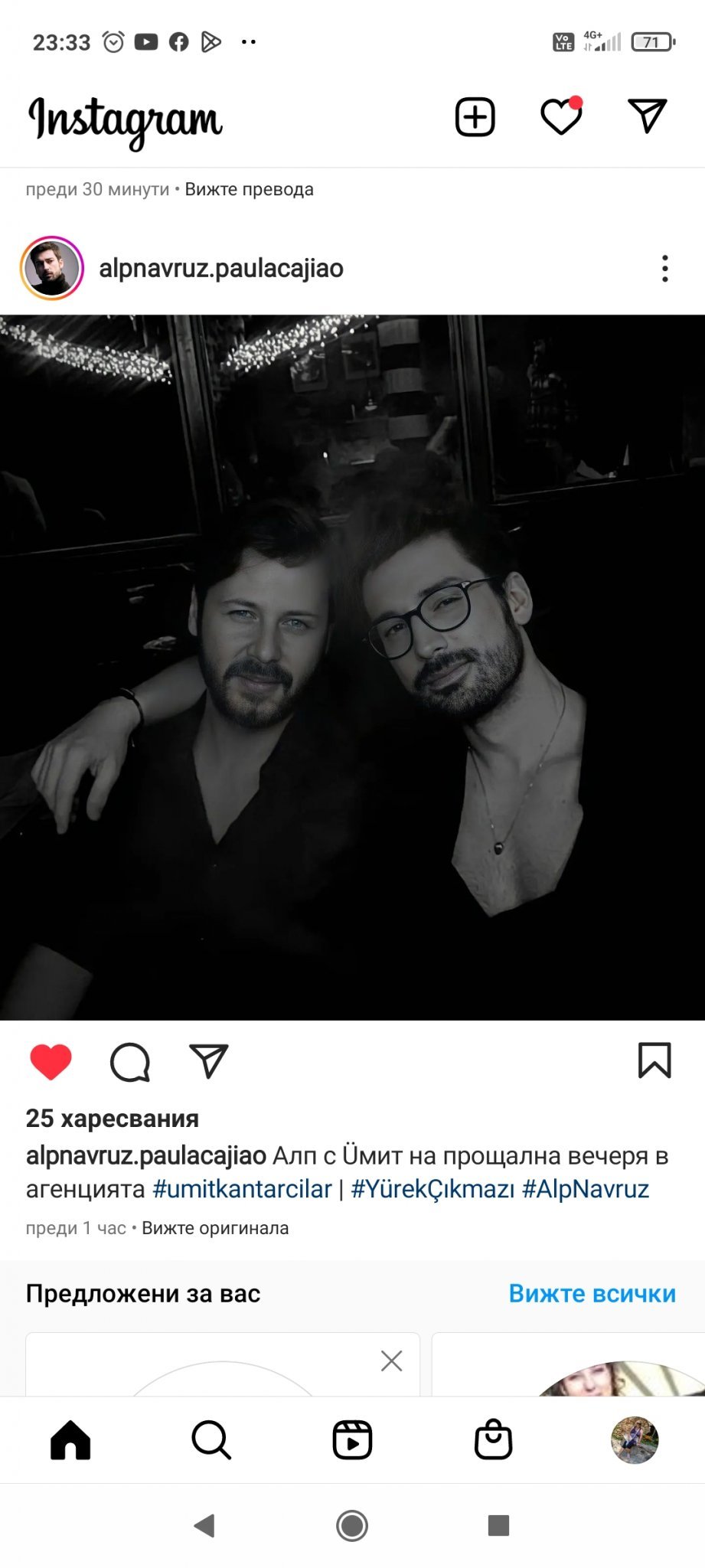Open Вижте всички suggested accounts
Image resolution: width=705 pixels, height=1568 pixels.
(x=592, y=1293)
